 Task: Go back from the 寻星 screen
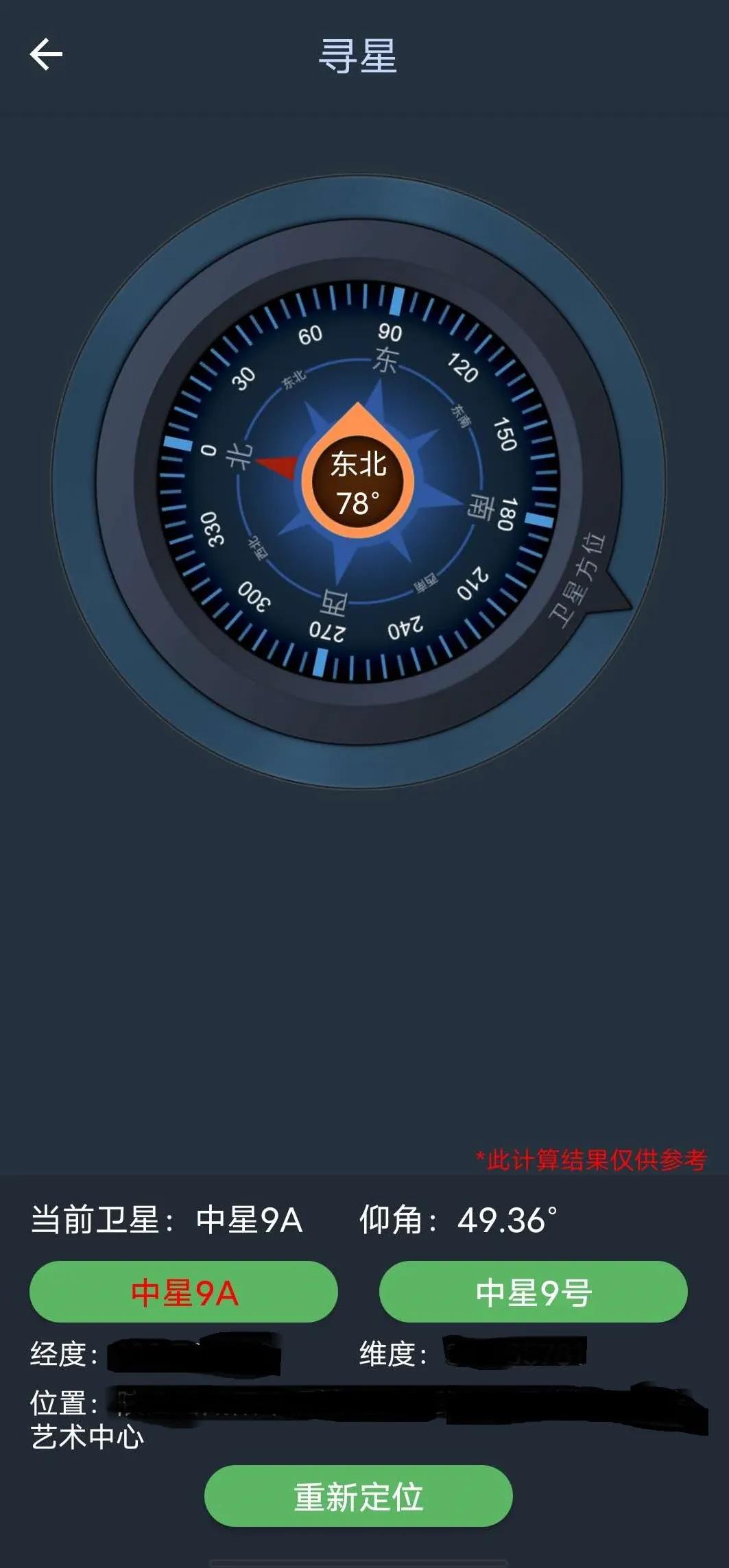(46, 54)
